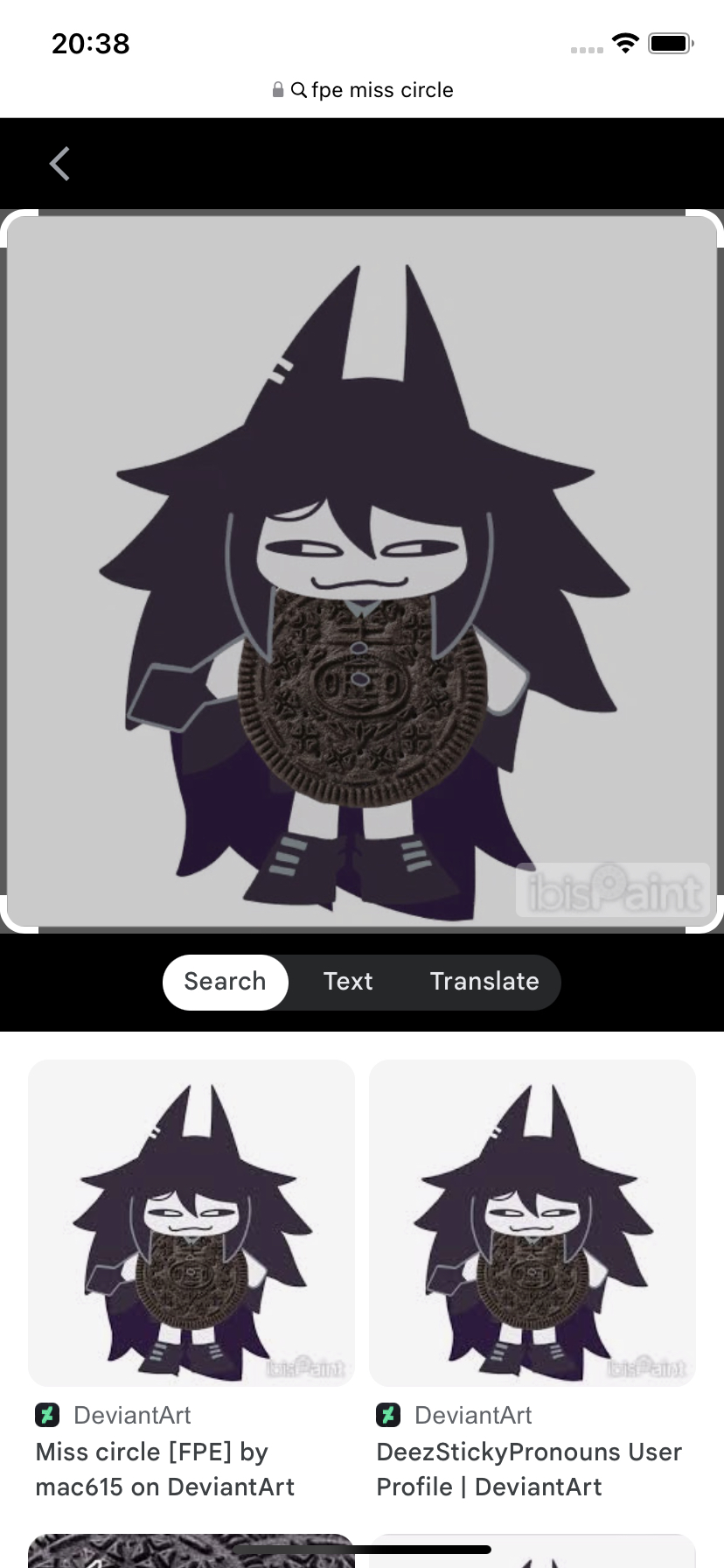Go back using the left arrow
Viewport: 724px width, 1568px height.
click(59, 164)
